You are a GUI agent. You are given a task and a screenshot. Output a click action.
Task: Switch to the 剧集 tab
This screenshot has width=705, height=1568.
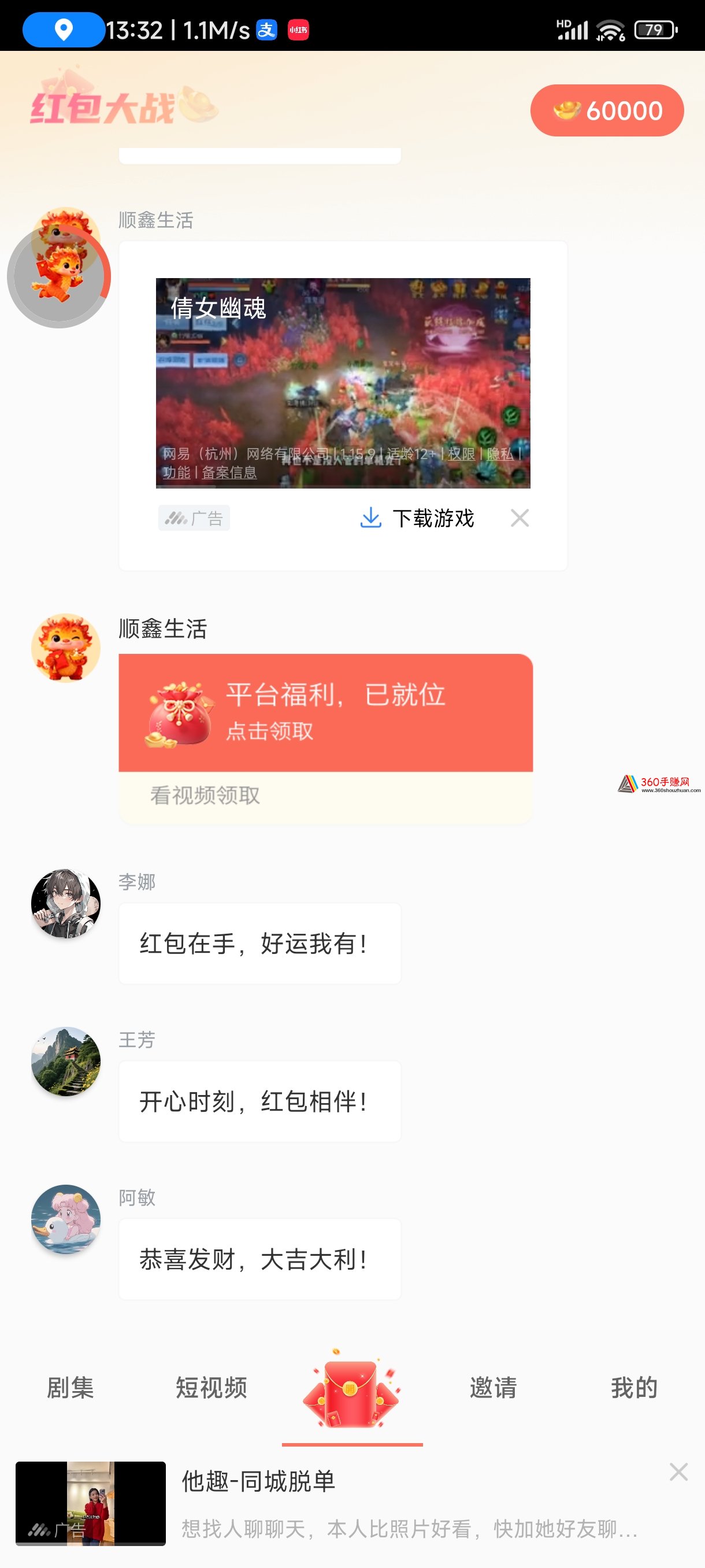(70, 1388)
